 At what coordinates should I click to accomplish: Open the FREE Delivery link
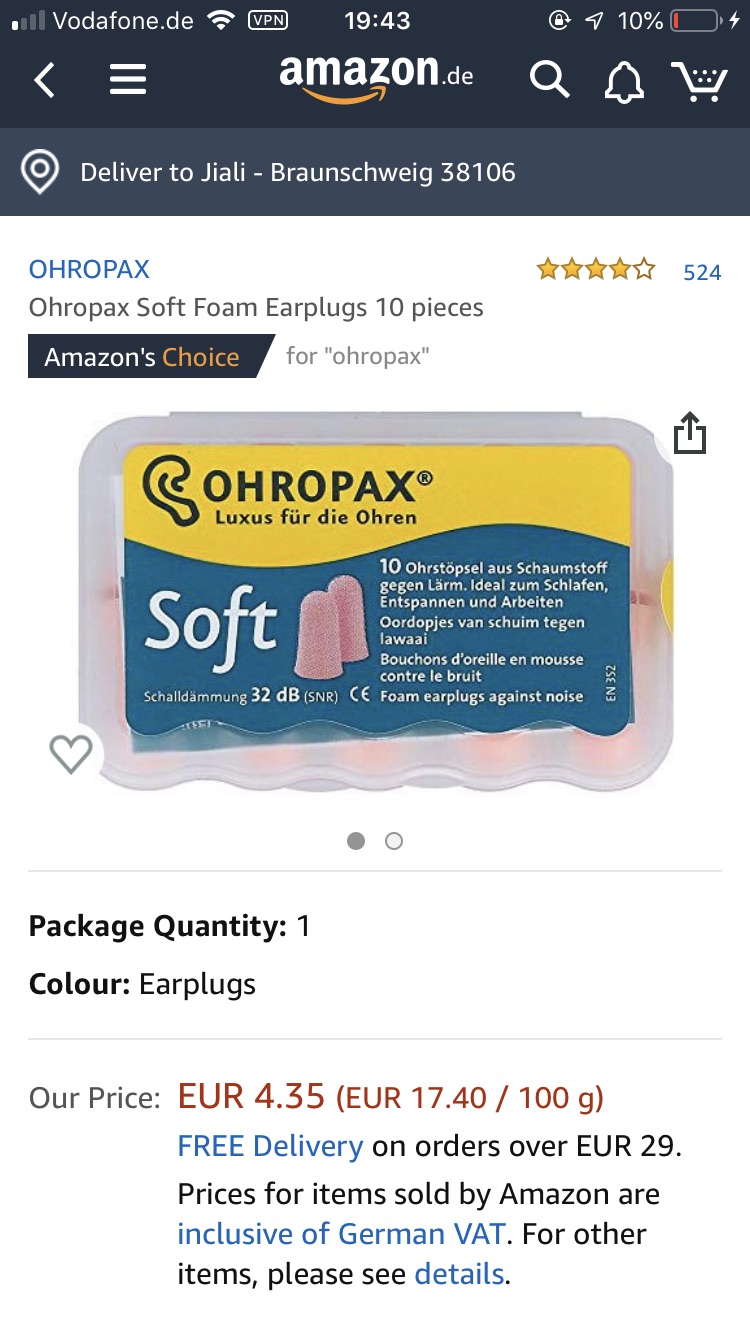pyautogui.click(x=270, y=1145)
